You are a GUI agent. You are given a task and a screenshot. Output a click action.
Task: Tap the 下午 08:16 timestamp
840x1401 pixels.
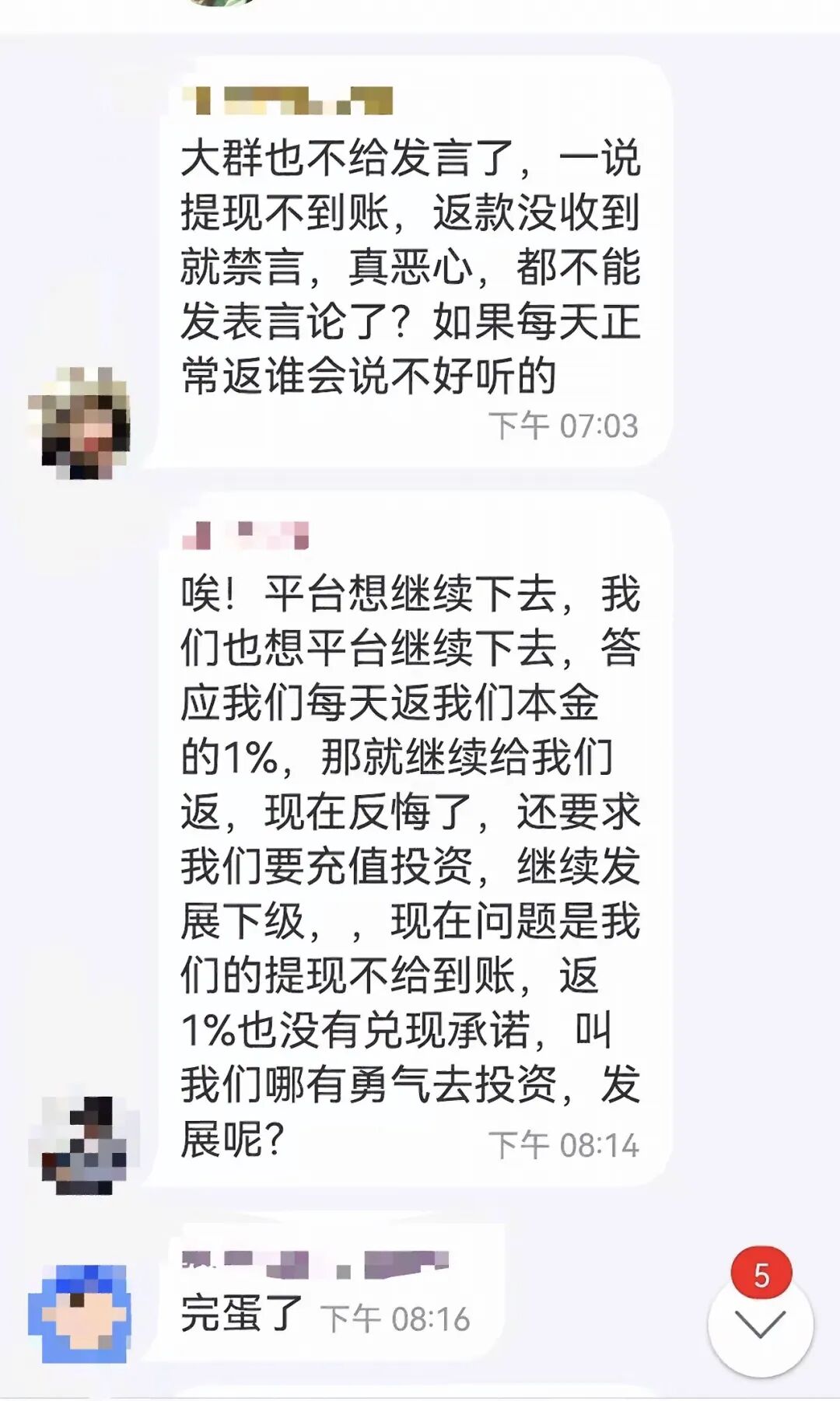click(x=397, y=1315)
